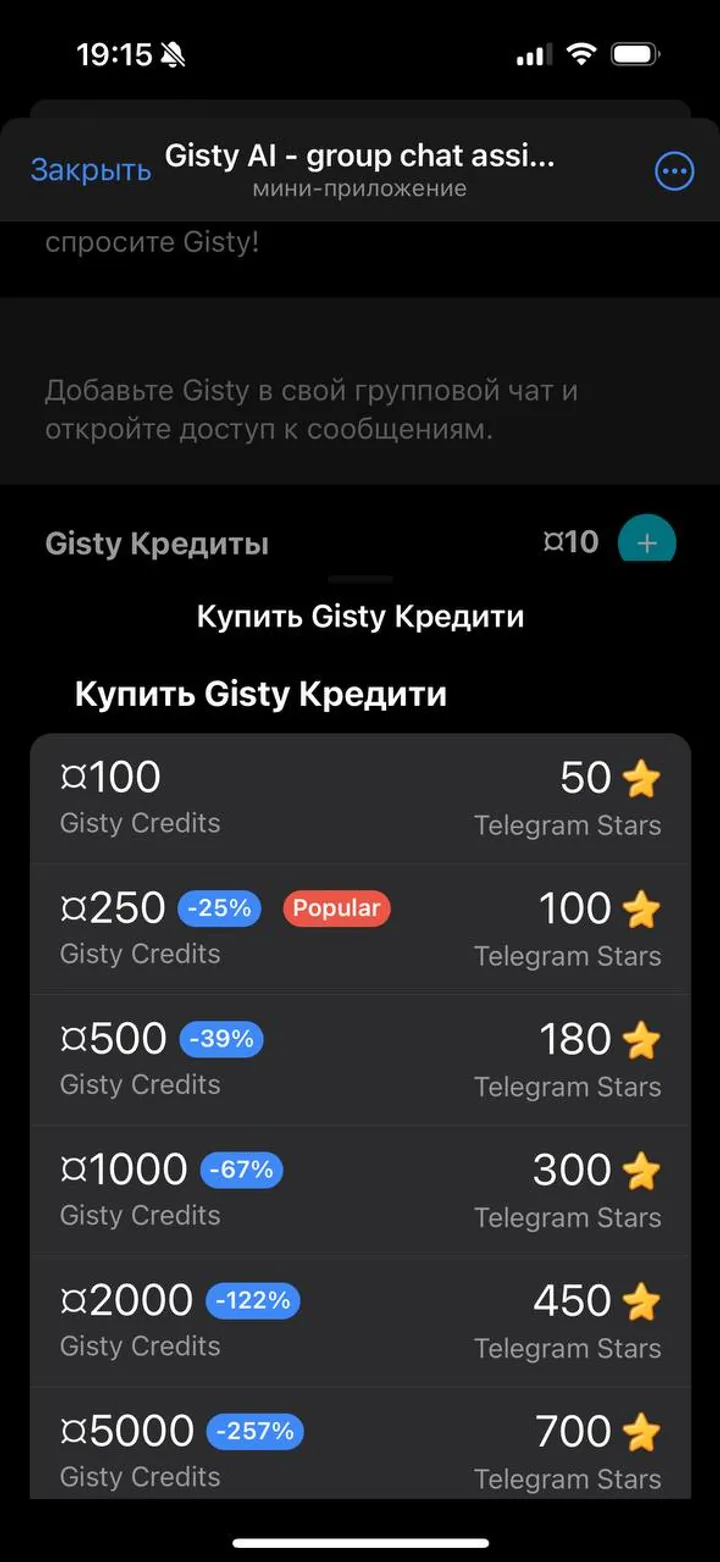Viewport: 720px width, 1562px height.
Task: Select the Popular badge on the 250 credits package
Action: coord(336,908)
